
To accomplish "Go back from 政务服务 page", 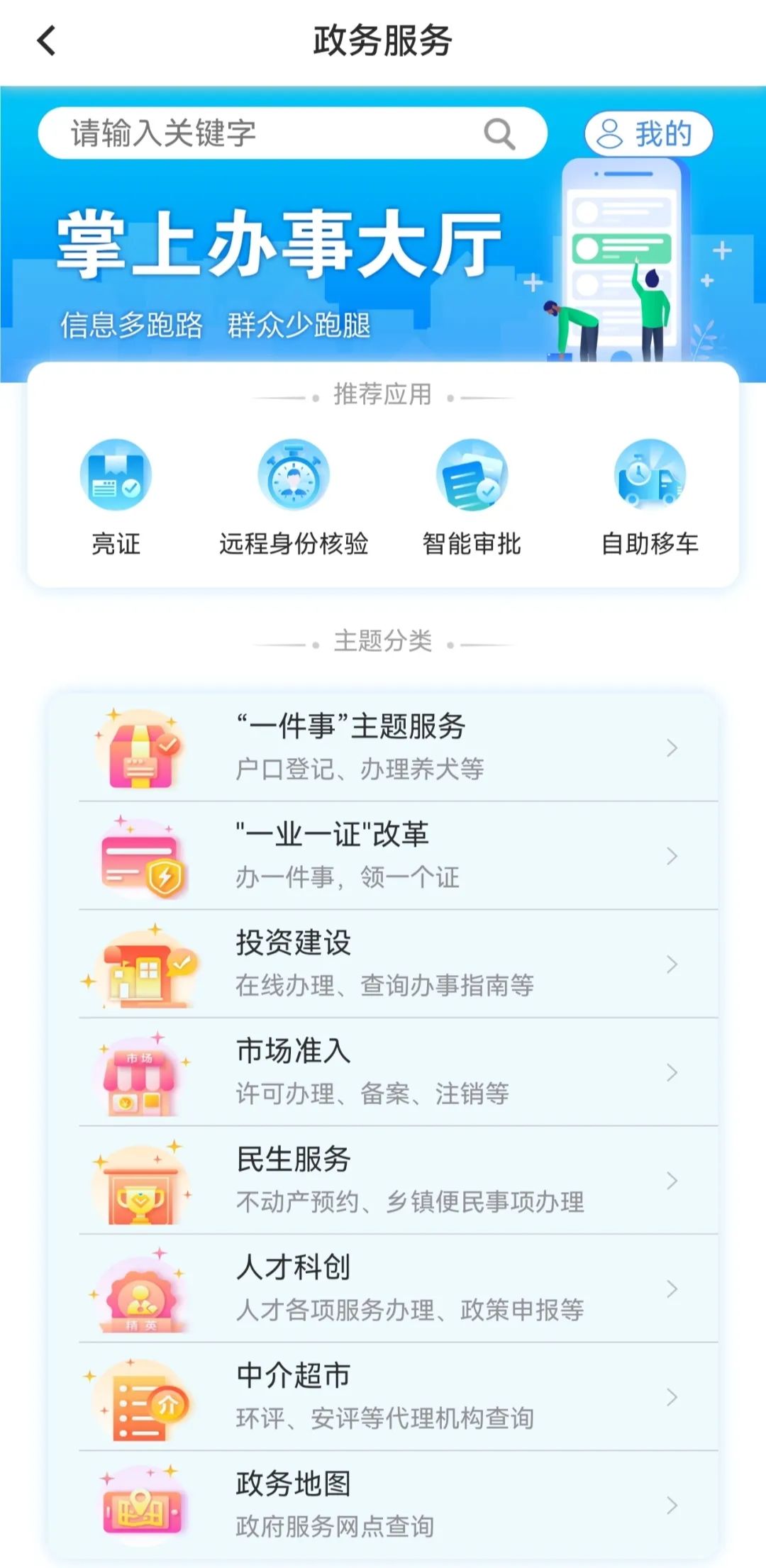I will coord(47,40).
